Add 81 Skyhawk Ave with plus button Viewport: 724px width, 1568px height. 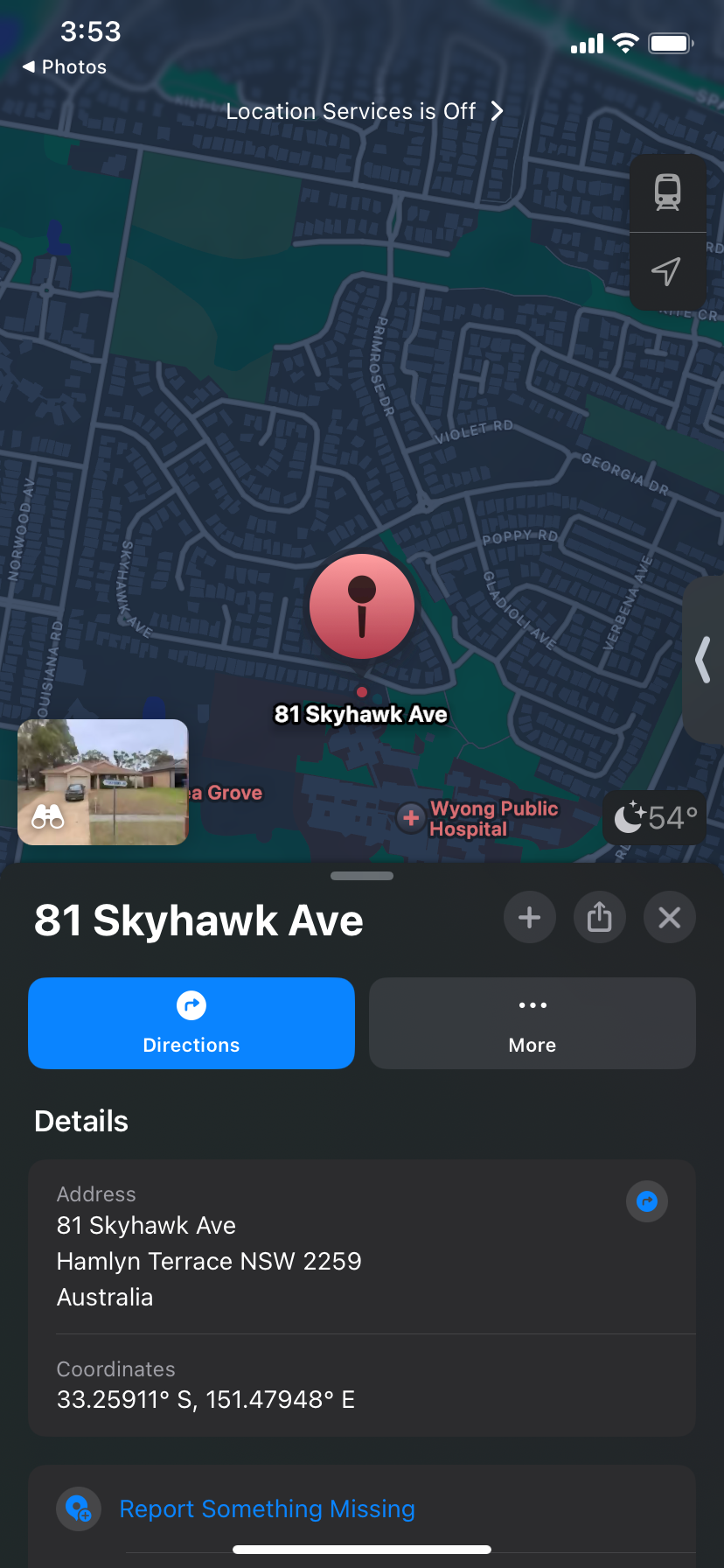pyautogui.click(x=529, y=918)
